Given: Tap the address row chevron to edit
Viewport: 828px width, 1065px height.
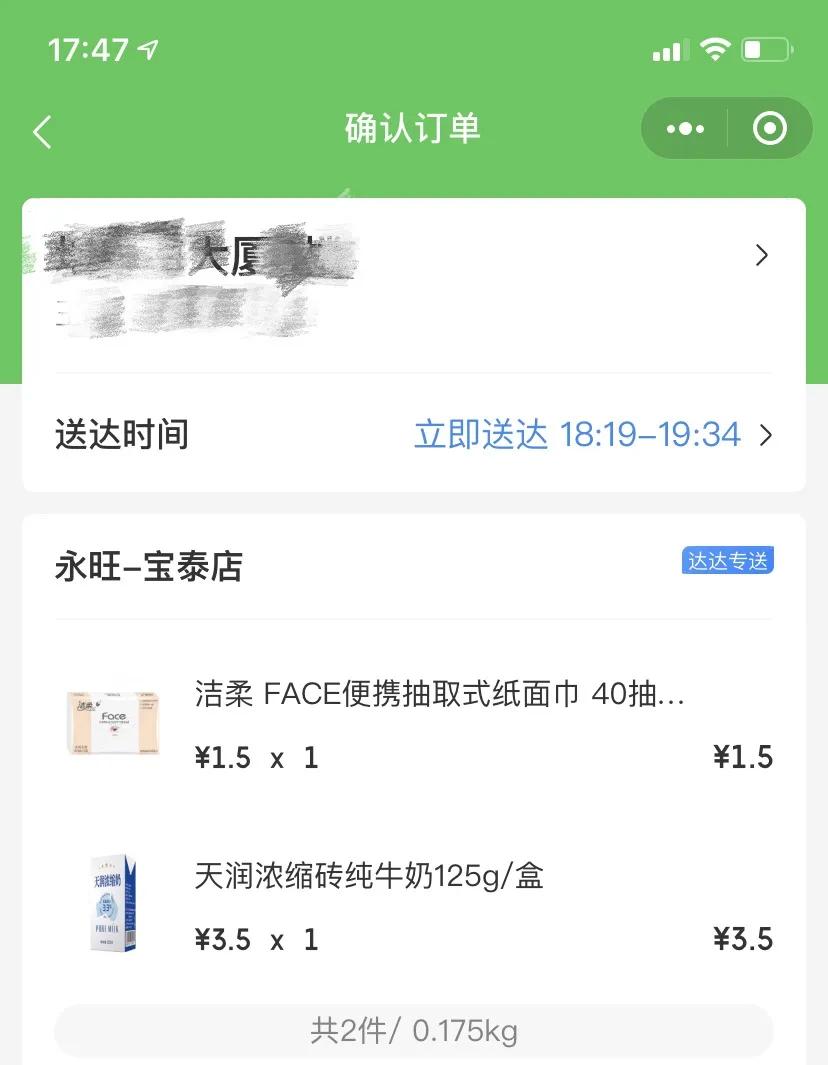Looking at the screenshot, I should (761, 255).
